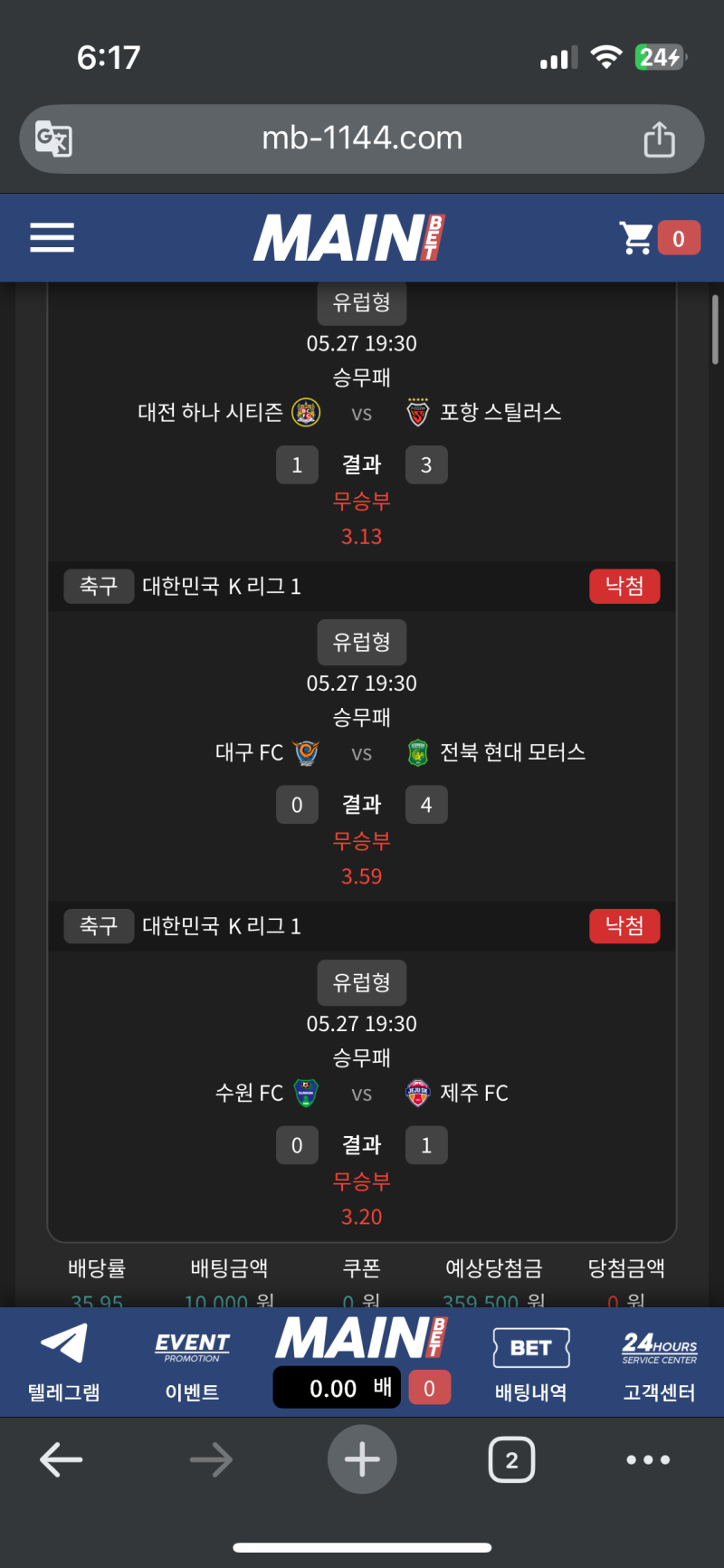Open the hamburger menu
This screenshot has width=724, height=1568.
click(x=52, y=238)
